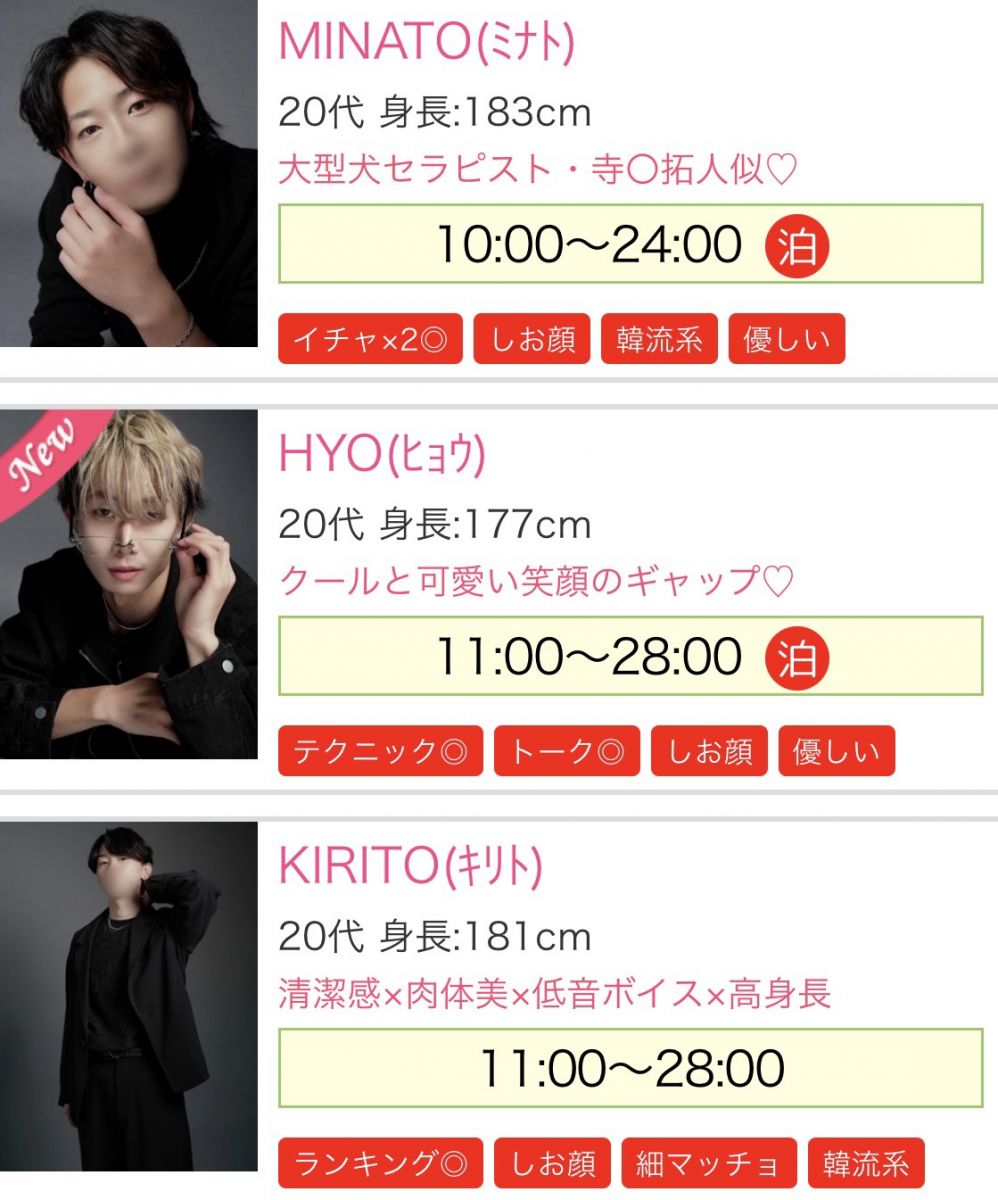Go to the KIRITO(キリト) name link

[410, 867]
